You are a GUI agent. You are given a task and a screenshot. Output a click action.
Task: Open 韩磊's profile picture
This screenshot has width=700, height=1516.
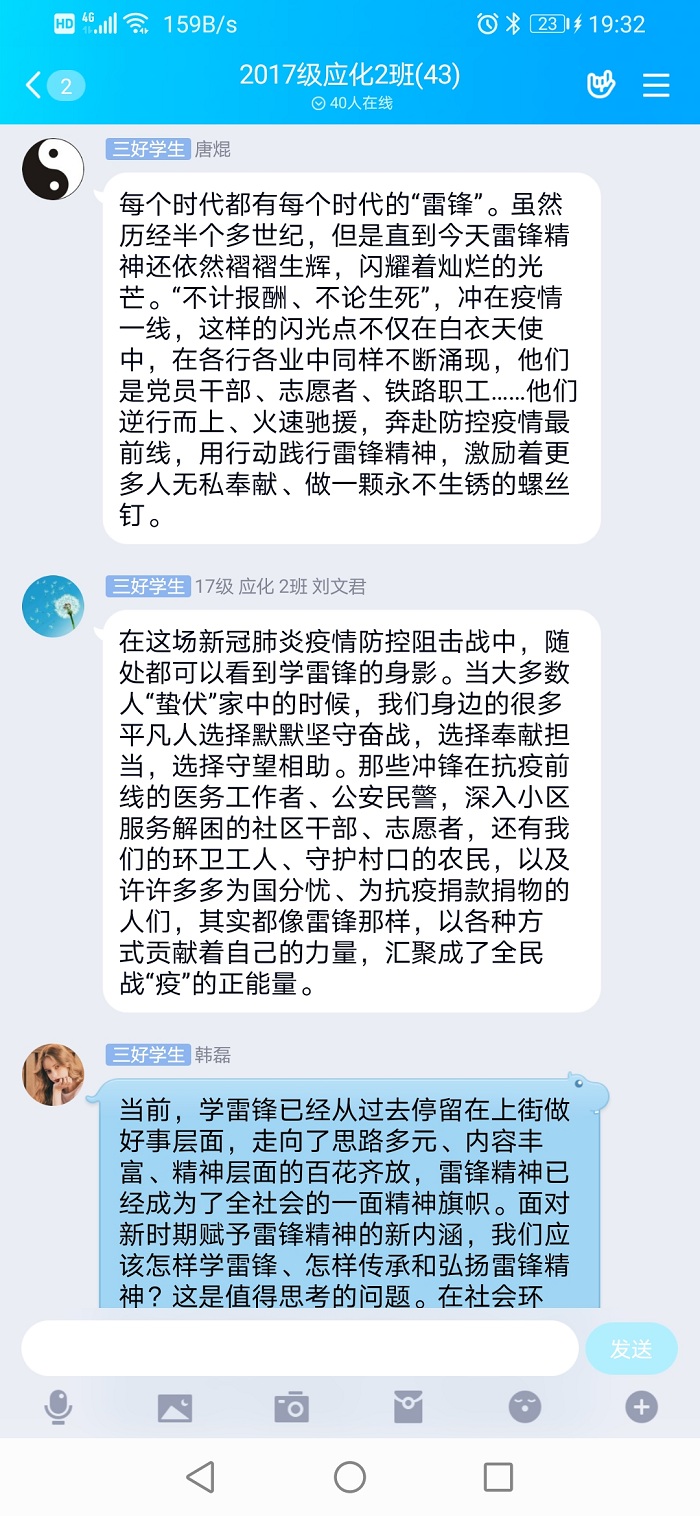(53, 1075)
